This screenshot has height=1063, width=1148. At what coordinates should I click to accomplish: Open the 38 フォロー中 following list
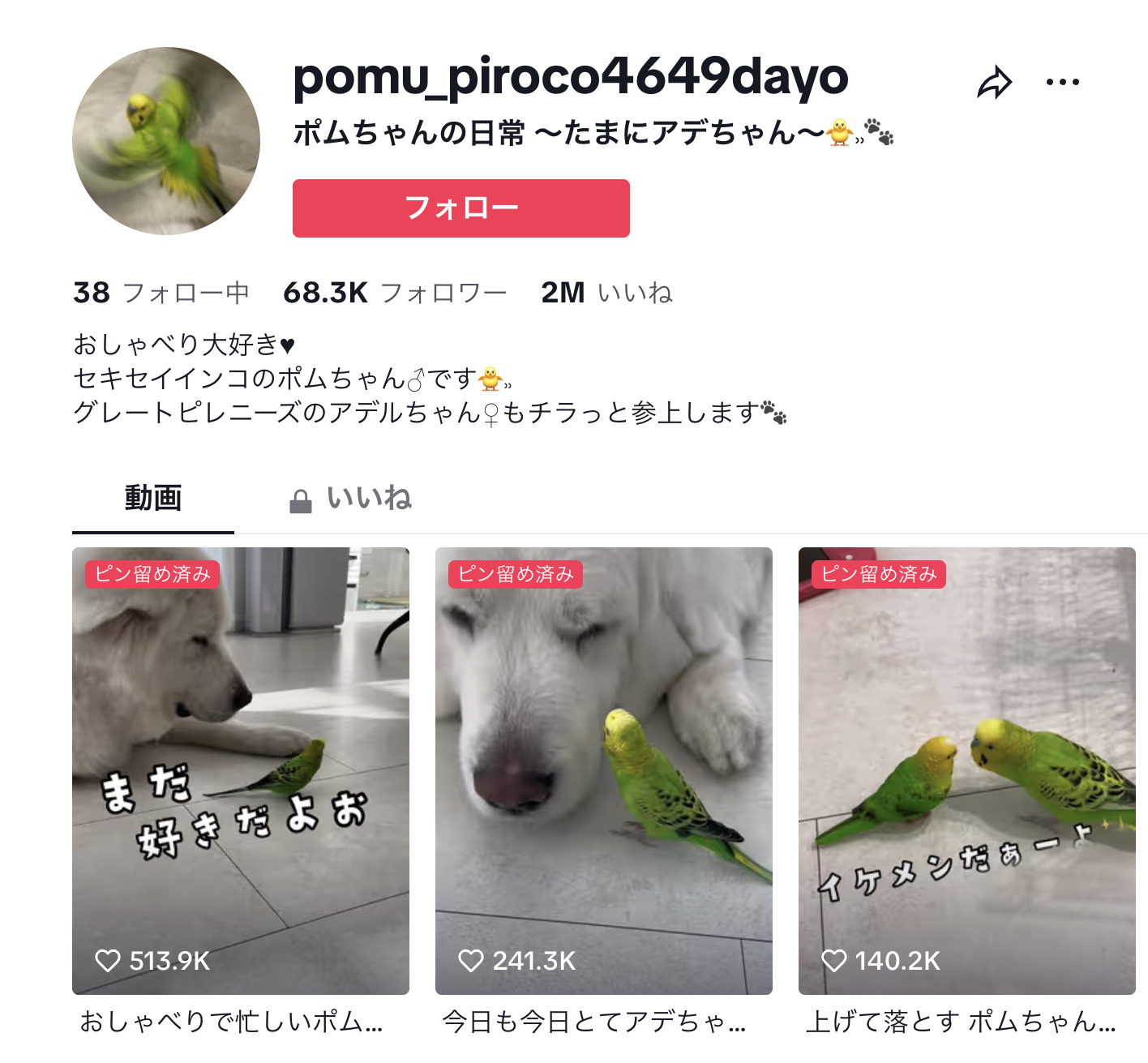[x=161, y=293]
